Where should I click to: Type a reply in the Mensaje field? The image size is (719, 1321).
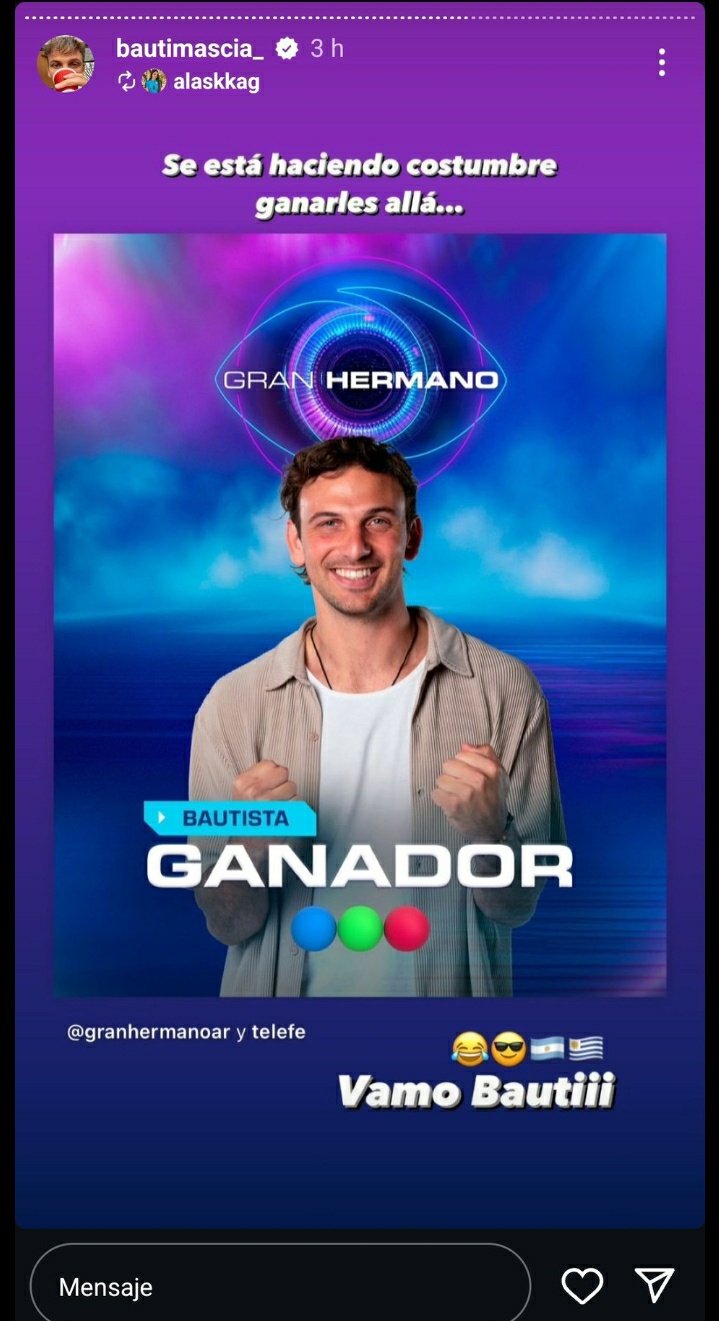[280, 1285]
